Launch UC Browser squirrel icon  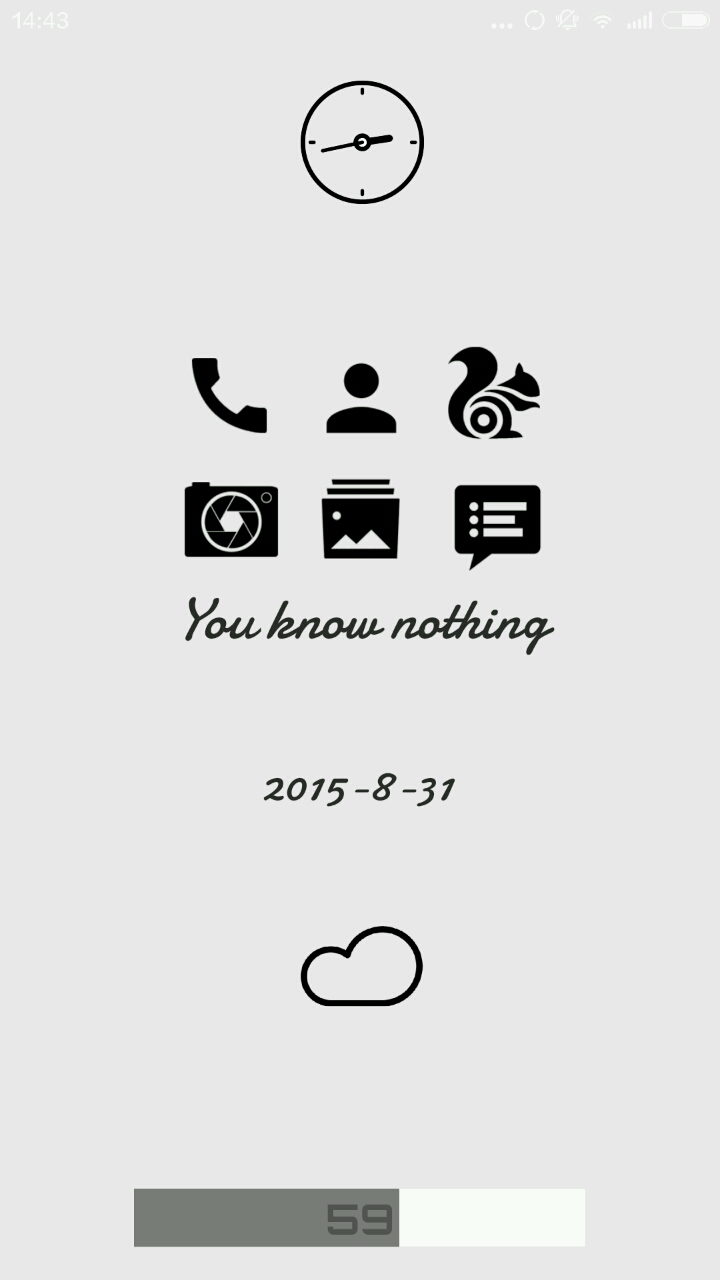(493, 394)
